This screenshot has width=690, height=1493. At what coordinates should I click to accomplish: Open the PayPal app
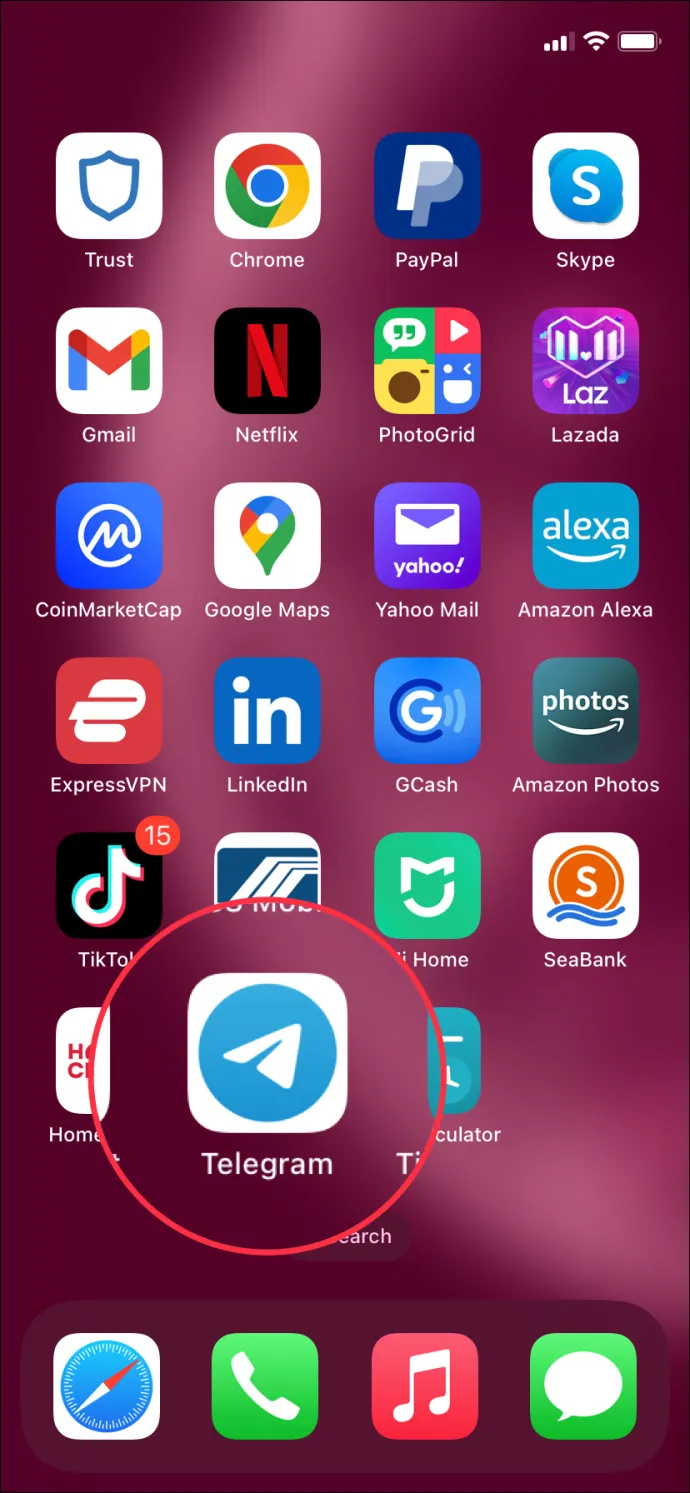(427, 186)
